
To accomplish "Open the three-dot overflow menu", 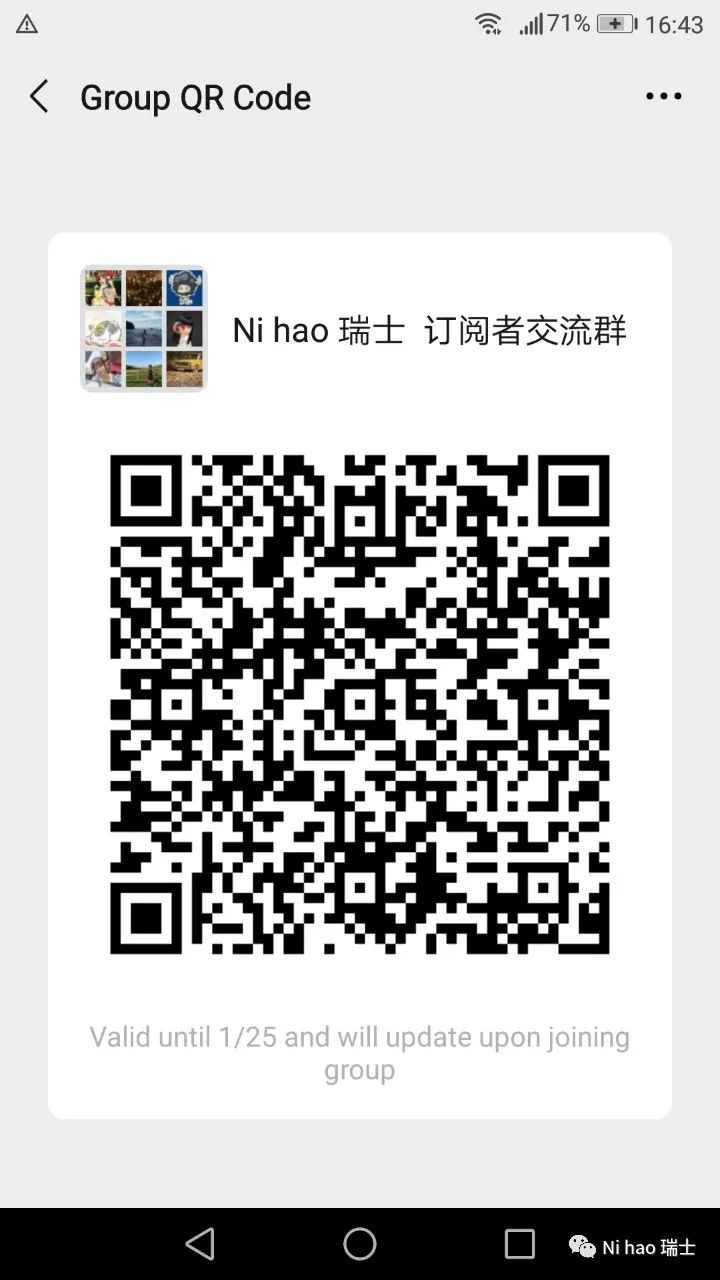I will (x=663, y=97).
